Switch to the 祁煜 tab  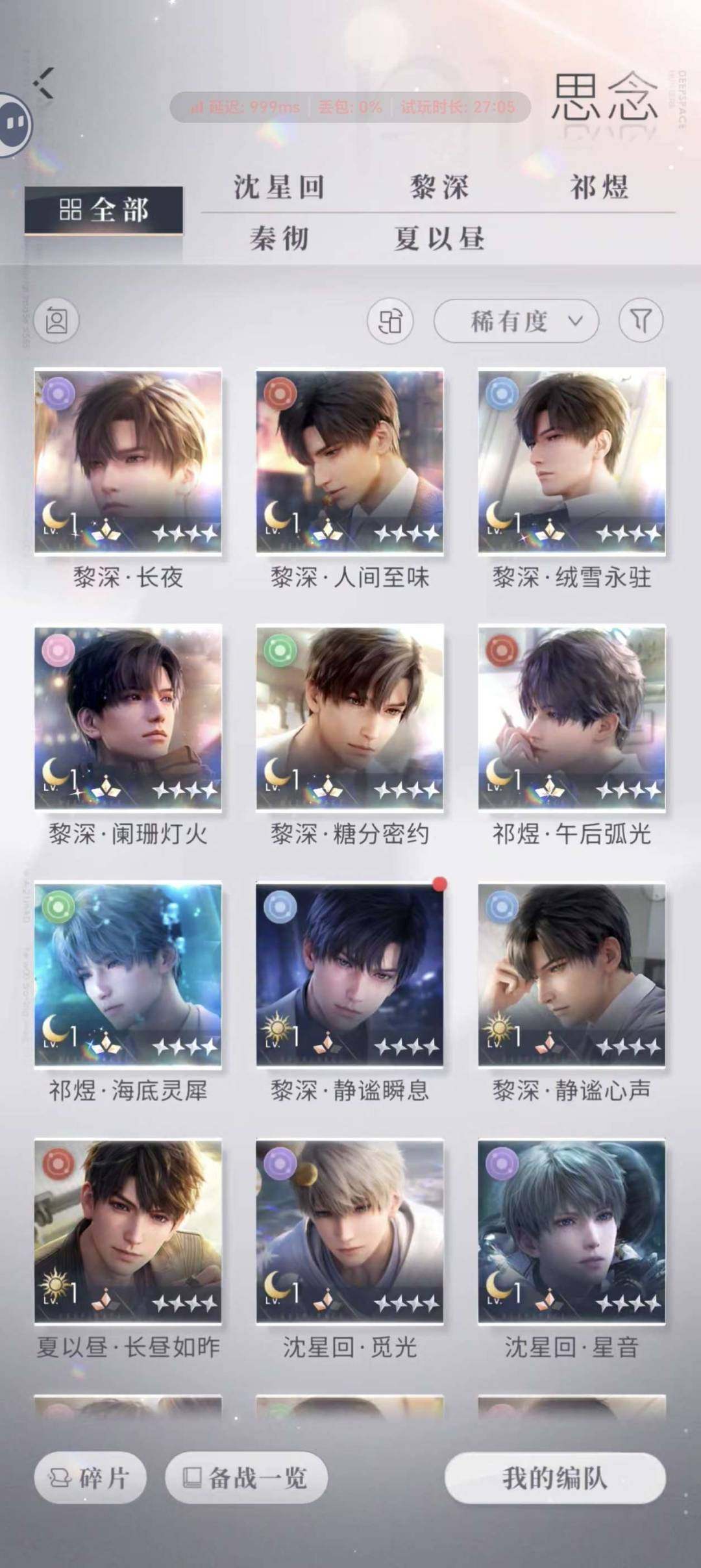(x=599, y=187)
